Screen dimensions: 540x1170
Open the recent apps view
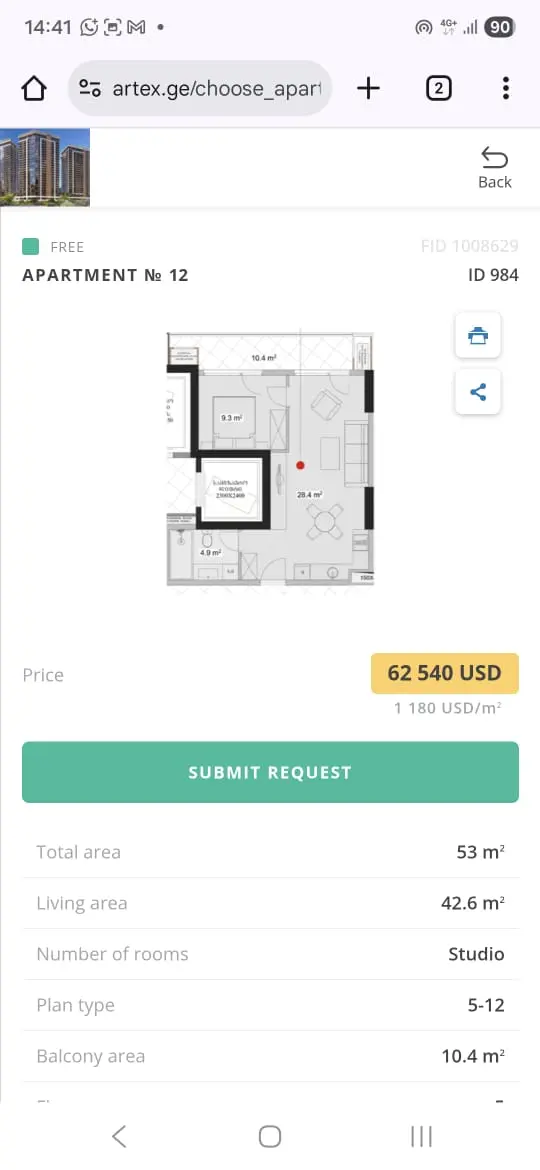click(x=421, y=1136)
